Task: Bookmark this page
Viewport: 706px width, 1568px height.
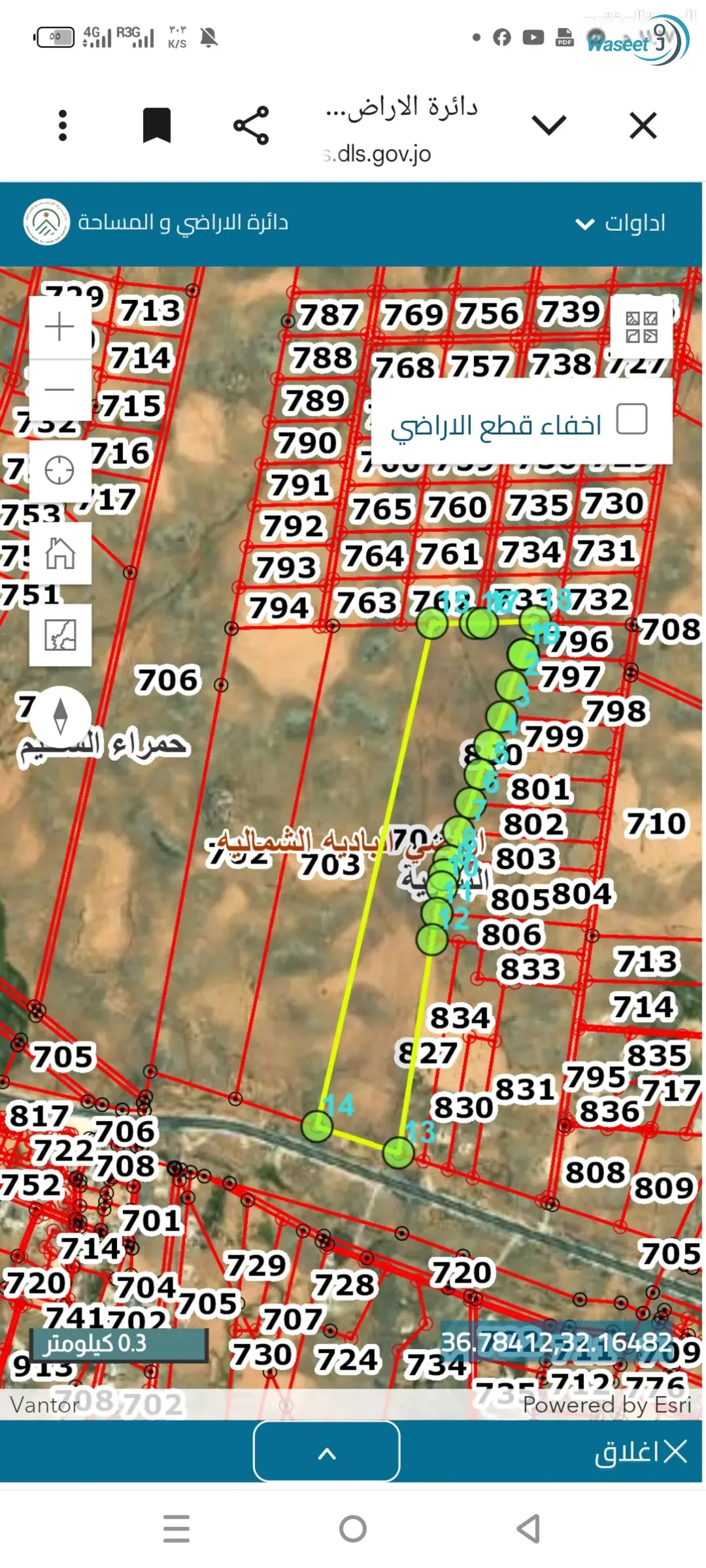Action: (157, 125)
